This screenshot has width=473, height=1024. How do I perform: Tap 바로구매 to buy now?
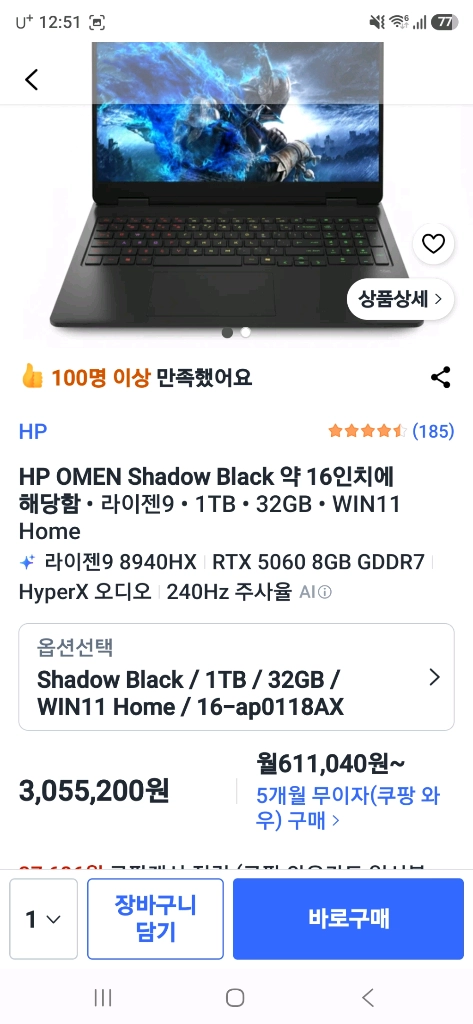point(348,919)
